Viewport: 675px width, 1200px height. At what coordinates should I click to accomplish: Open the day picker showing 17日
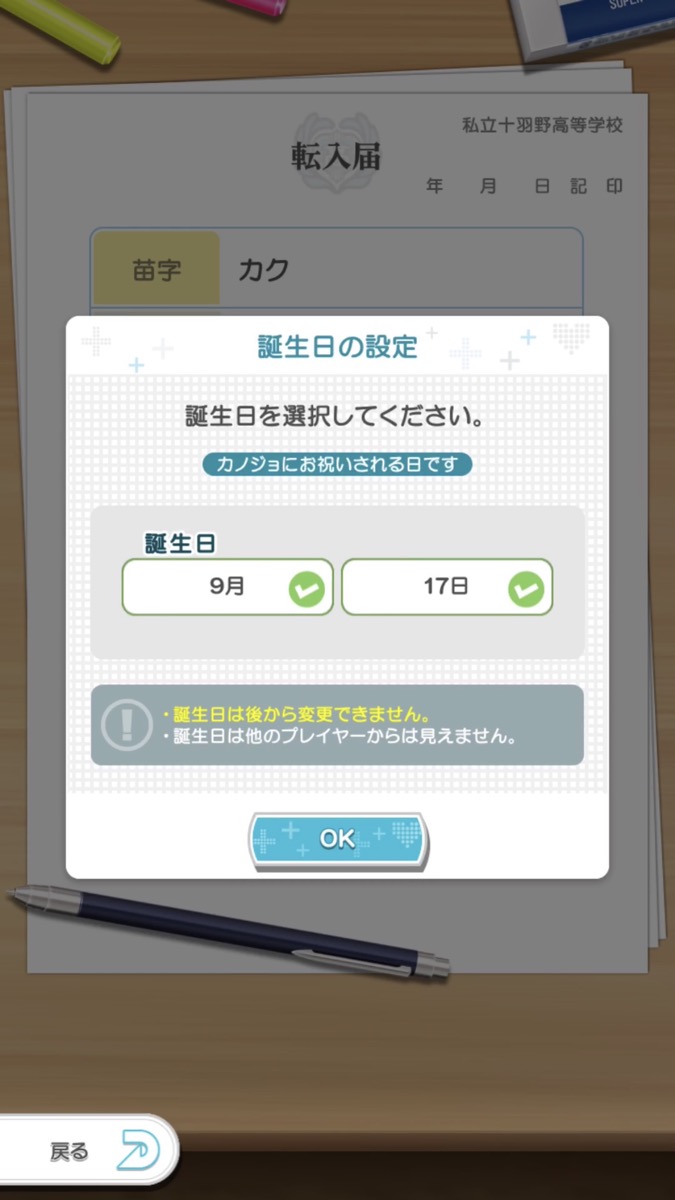(447, 587)
